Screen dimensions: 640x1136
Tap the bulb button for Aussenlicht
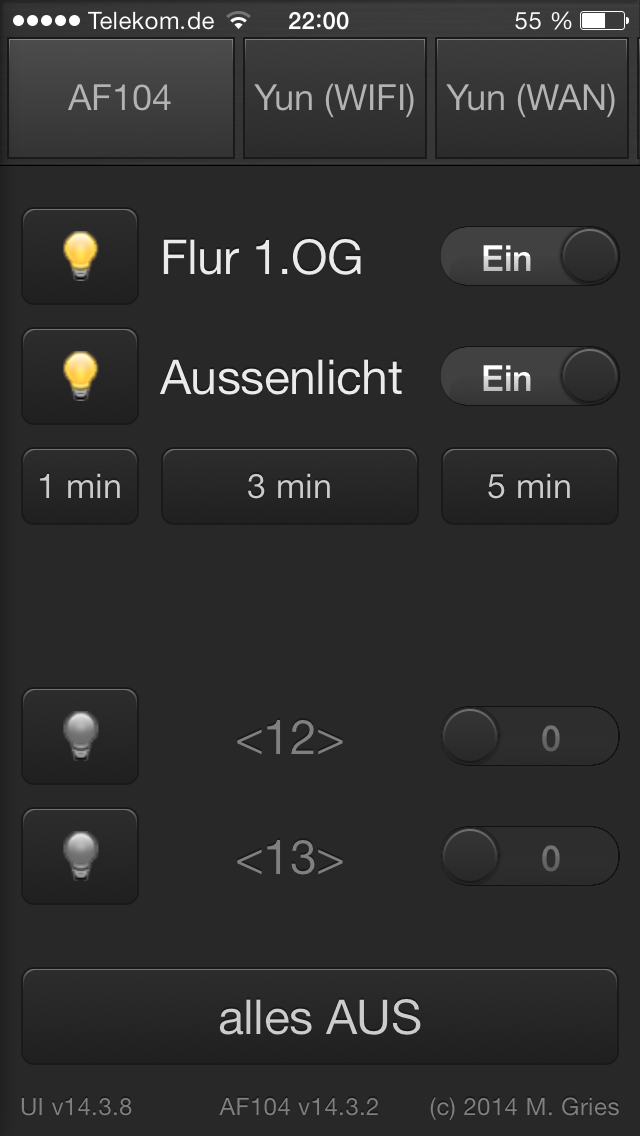(x=80, y=377)
